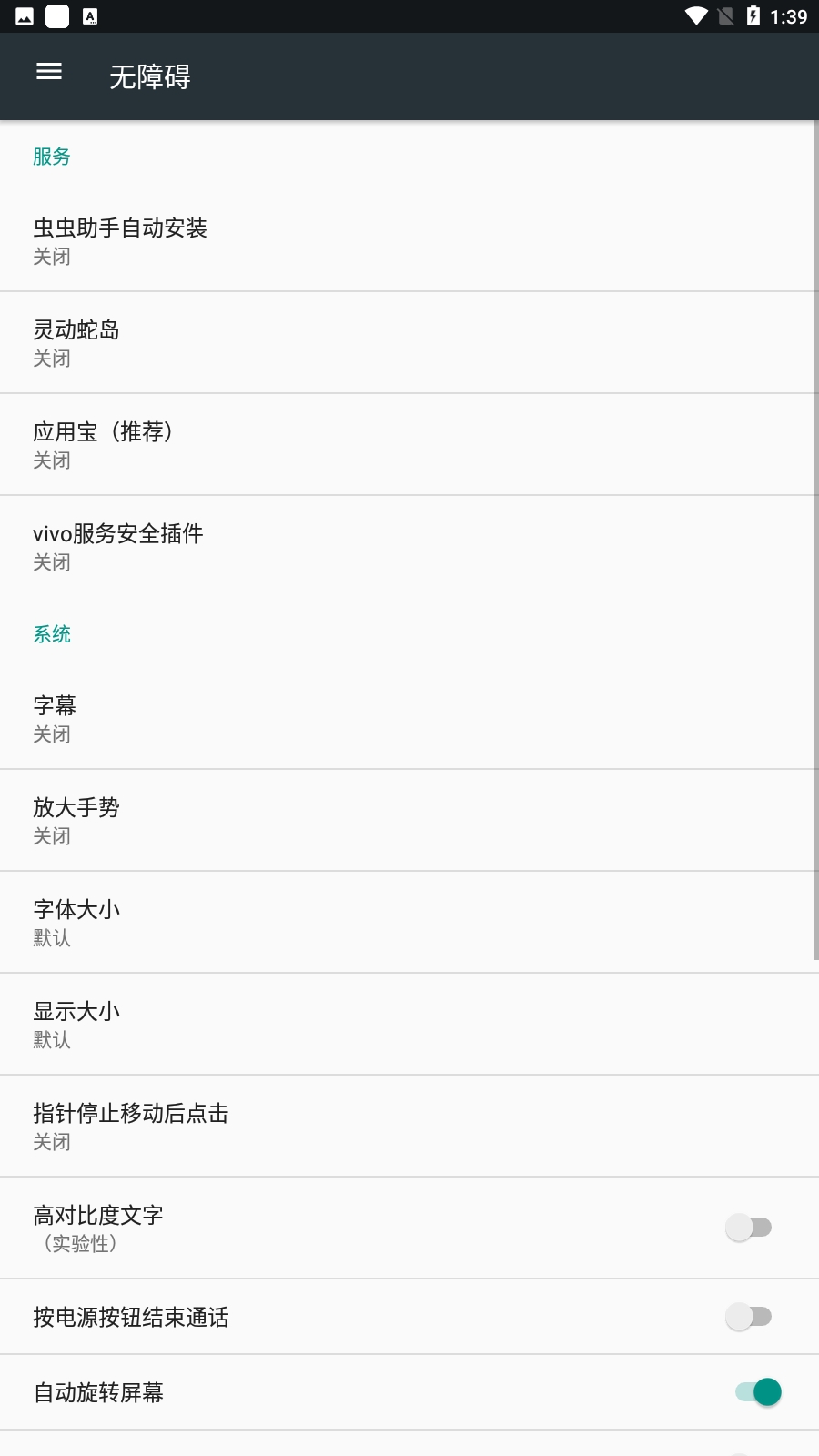This screenshot has width=819, height=1456.
Task: Click the download notification icon
Action: (91, 15)
